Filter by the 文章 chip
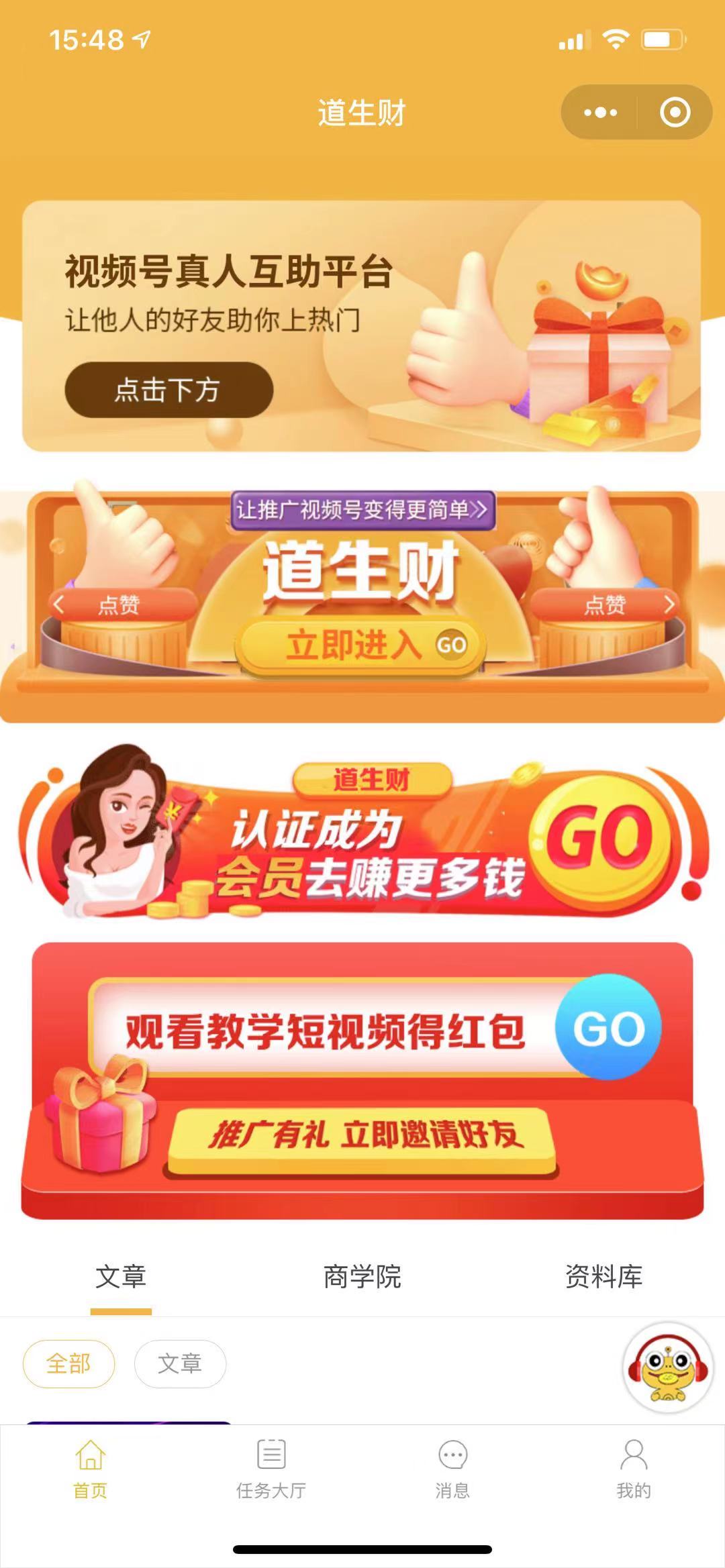The width and height of the screenshot is (725, 1568). (180, 1364)
